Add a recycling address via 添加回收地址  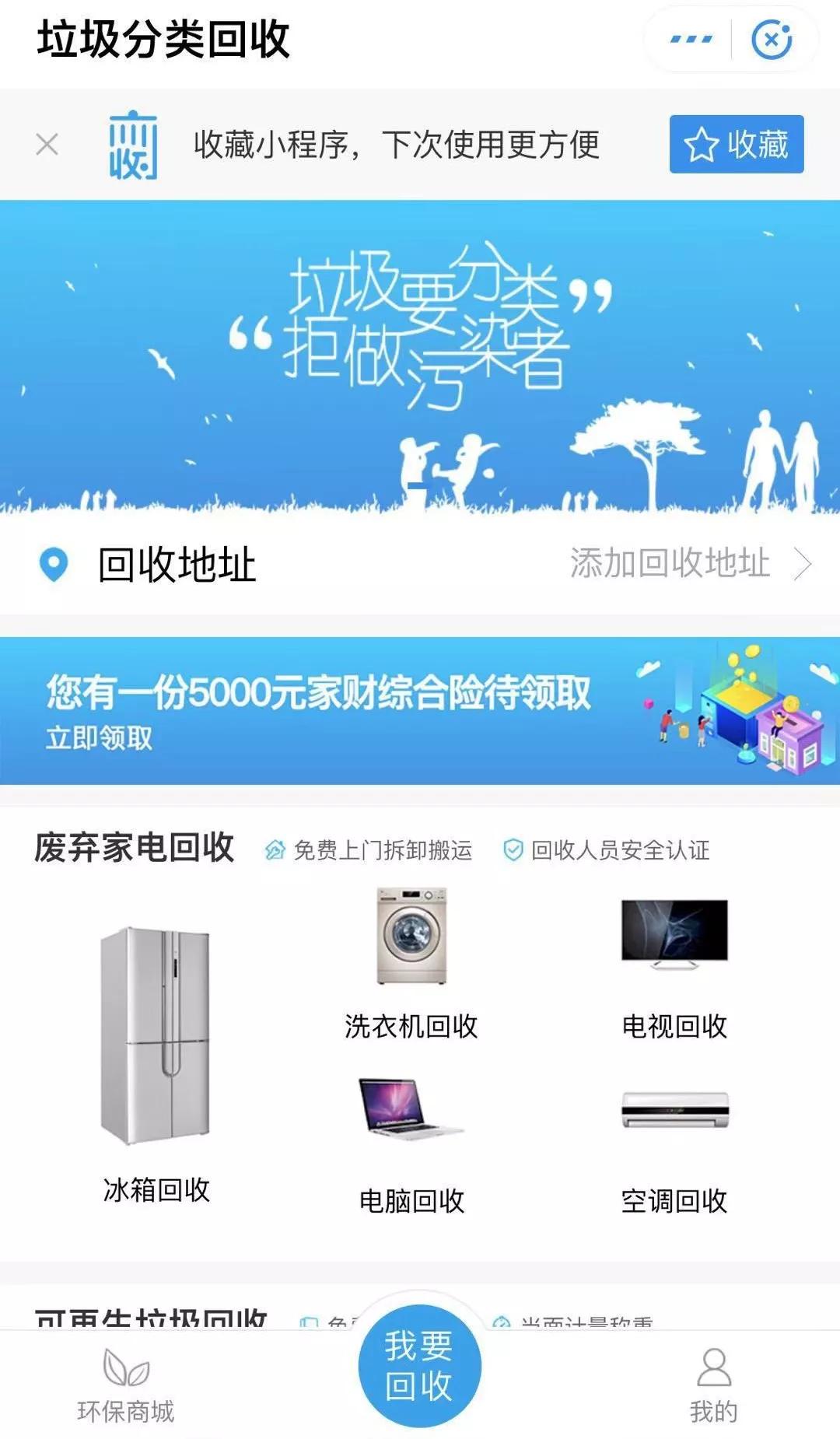(688, 564)
